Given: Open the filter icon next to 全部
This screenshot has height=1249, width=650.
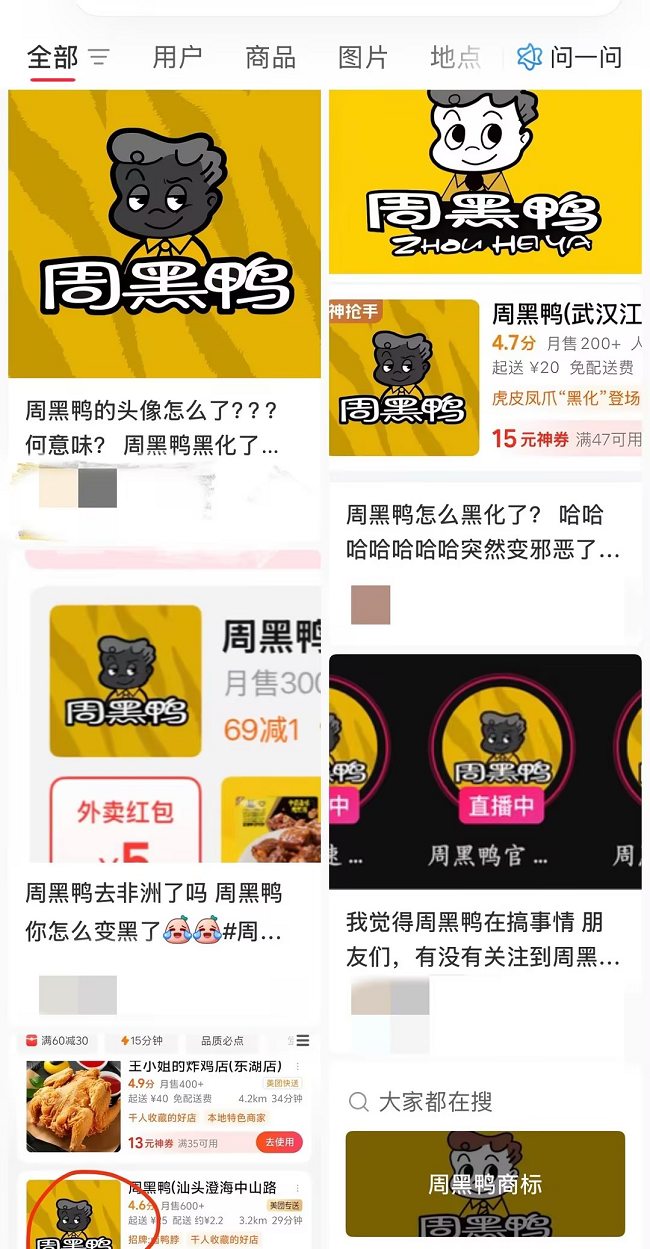Looking at the screenshot, I should tap(99, 58).
